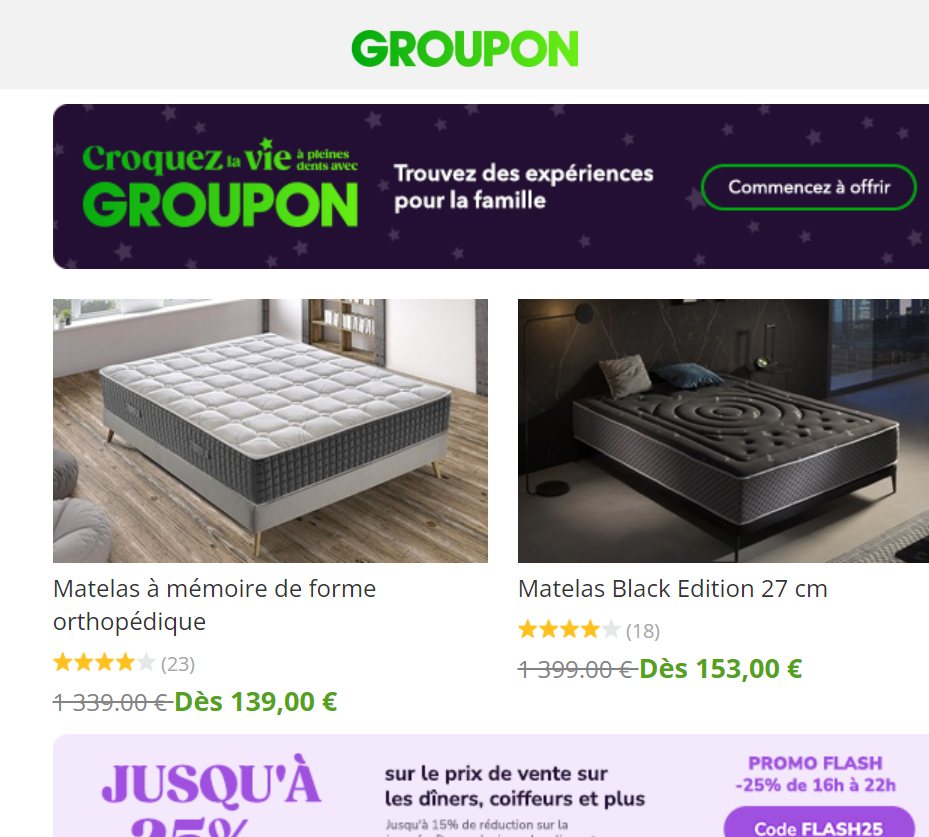Tap the Code FLASH25 button
The image size is (929, 837).
tap(818, 826)
